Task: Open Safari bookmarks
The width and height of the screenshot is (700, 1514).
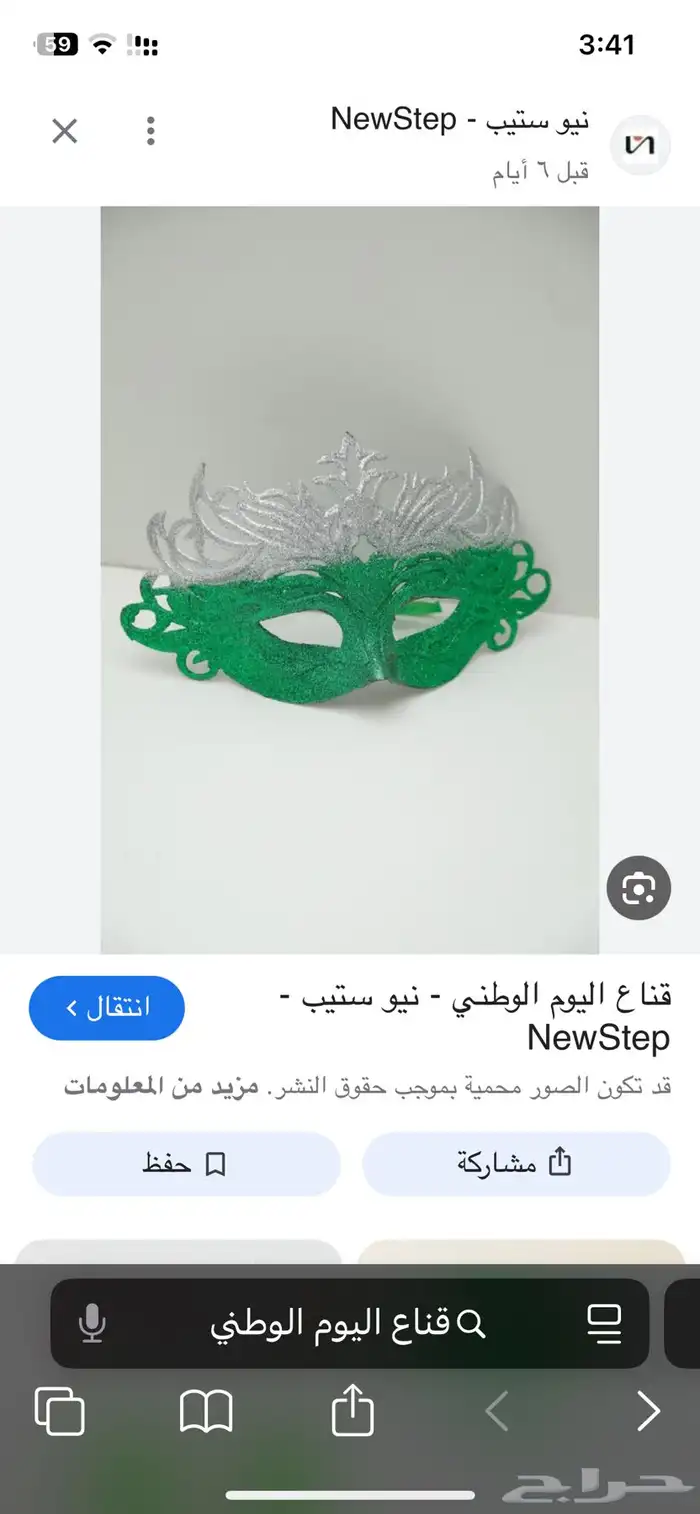Action: click(206, 1412)
